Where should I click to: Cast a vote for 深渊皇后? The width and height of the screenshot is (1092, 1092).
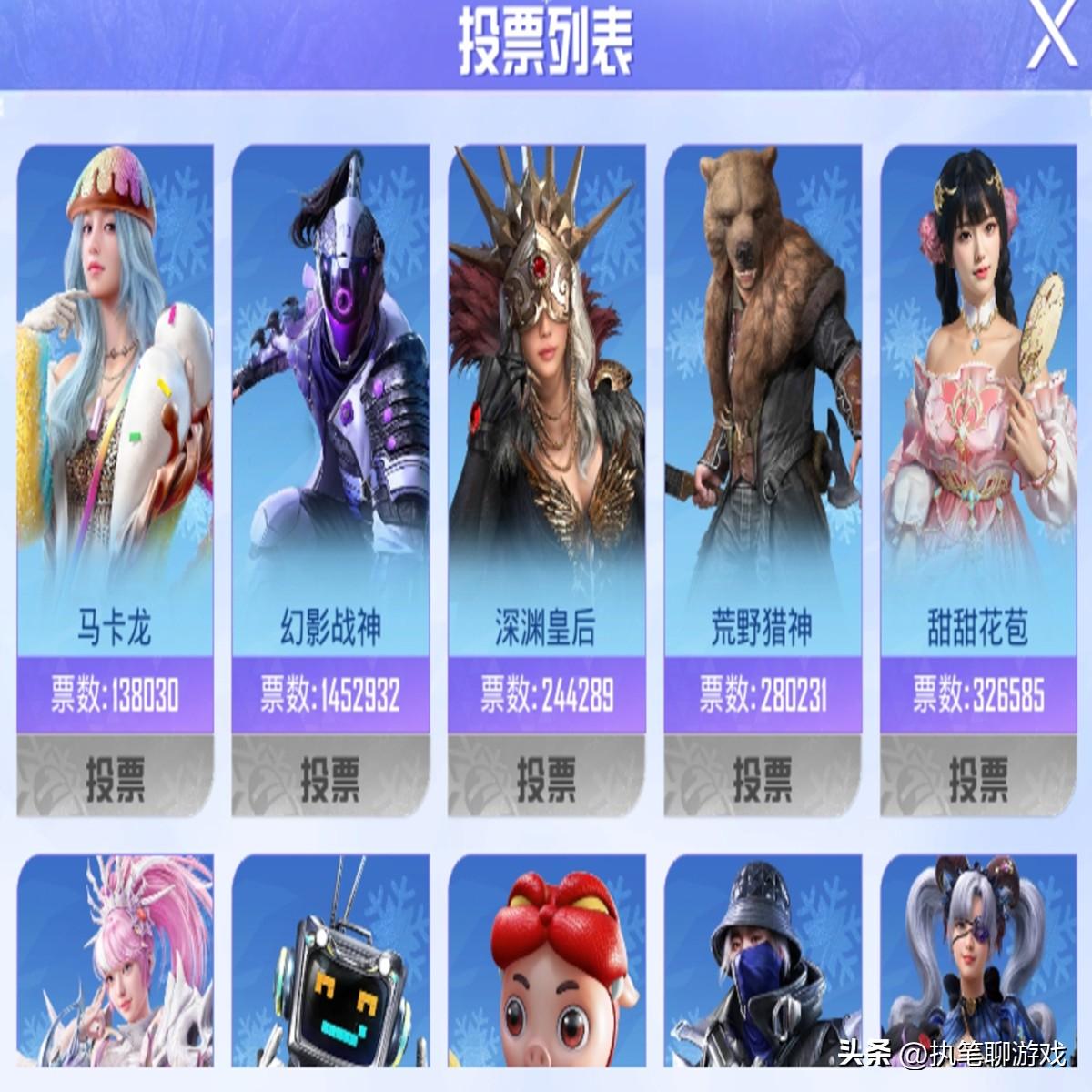coord(546,778)
